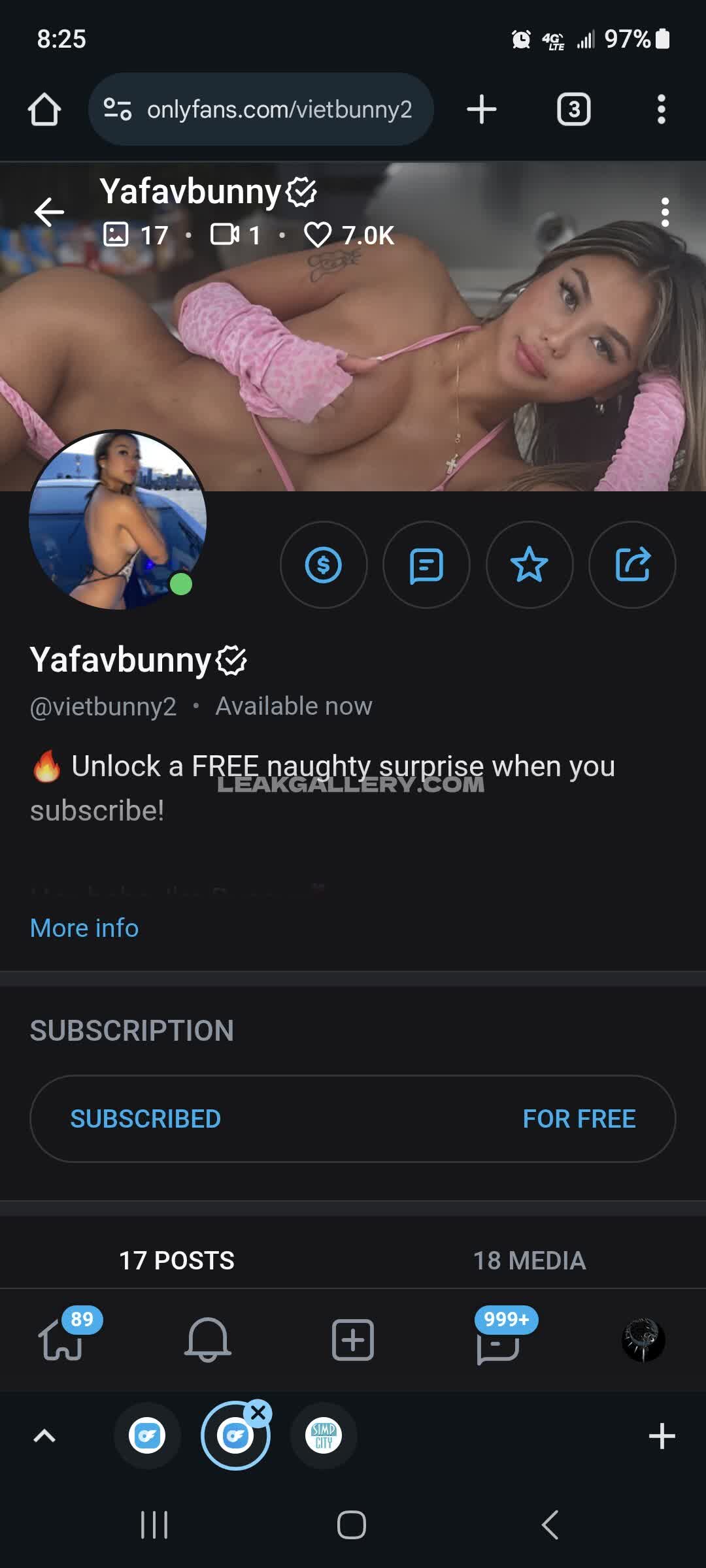Add profile to favorites with star icon
Screen dimensions: 706x1568
[529, 565]
